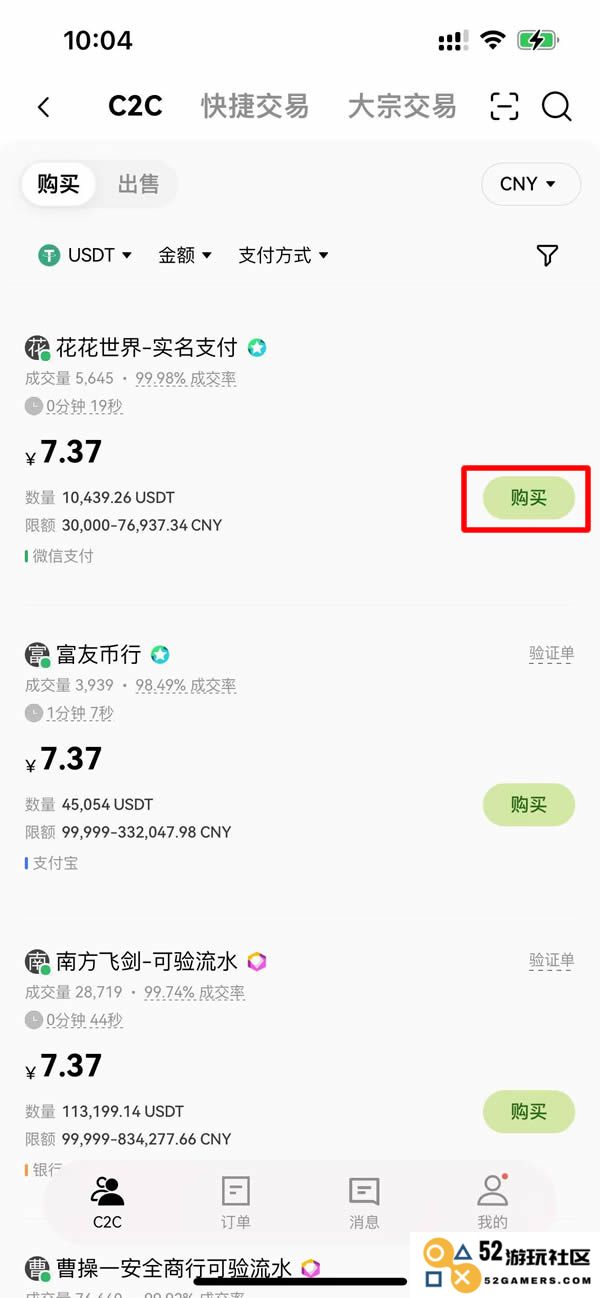Viewport: 600px width, 1298px height.
Task: Open the funnel filter icon
Action: tap(547, 255)
